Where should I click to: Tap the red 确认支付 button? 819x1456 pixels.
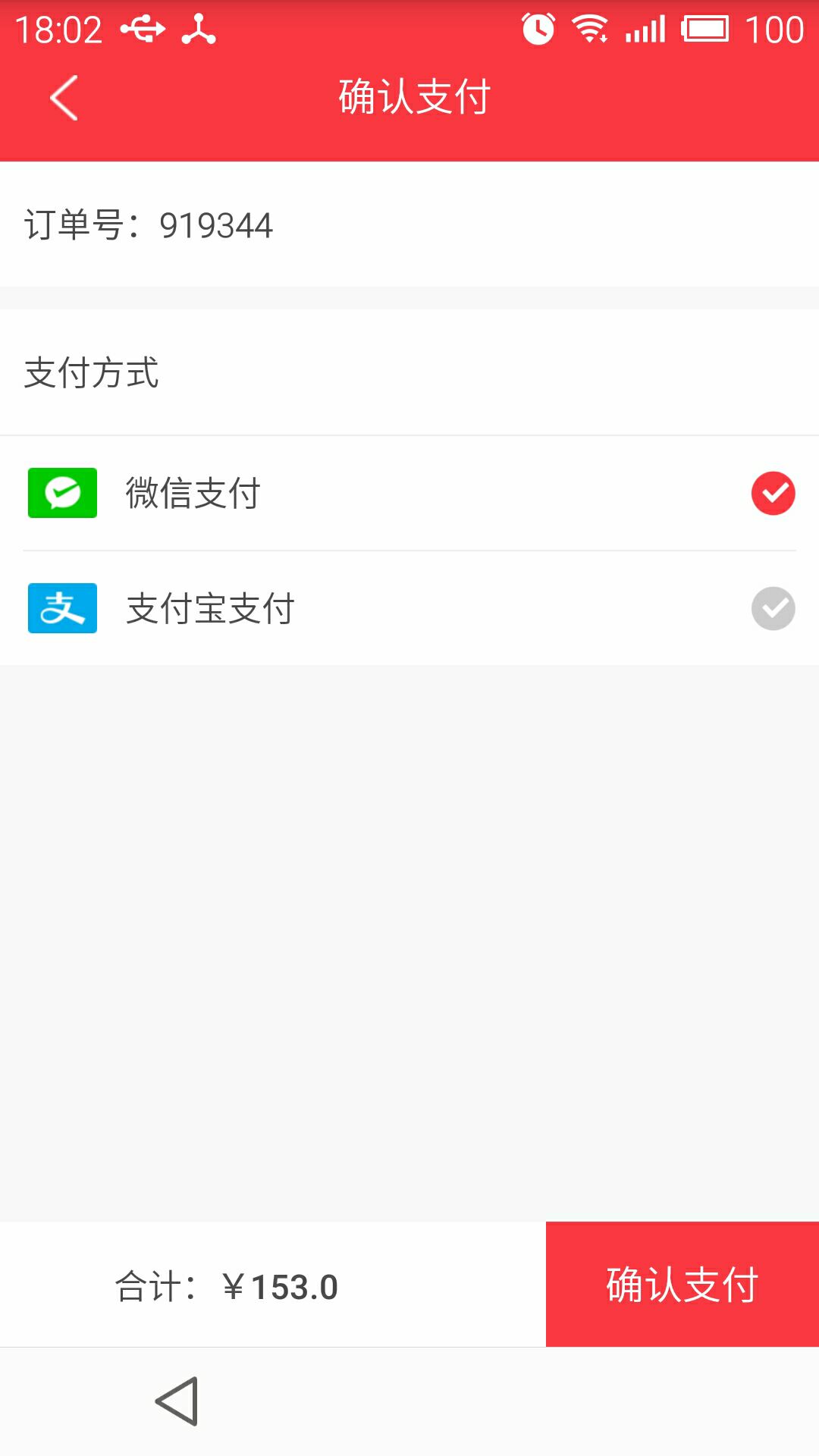(x=682, y=1285)
